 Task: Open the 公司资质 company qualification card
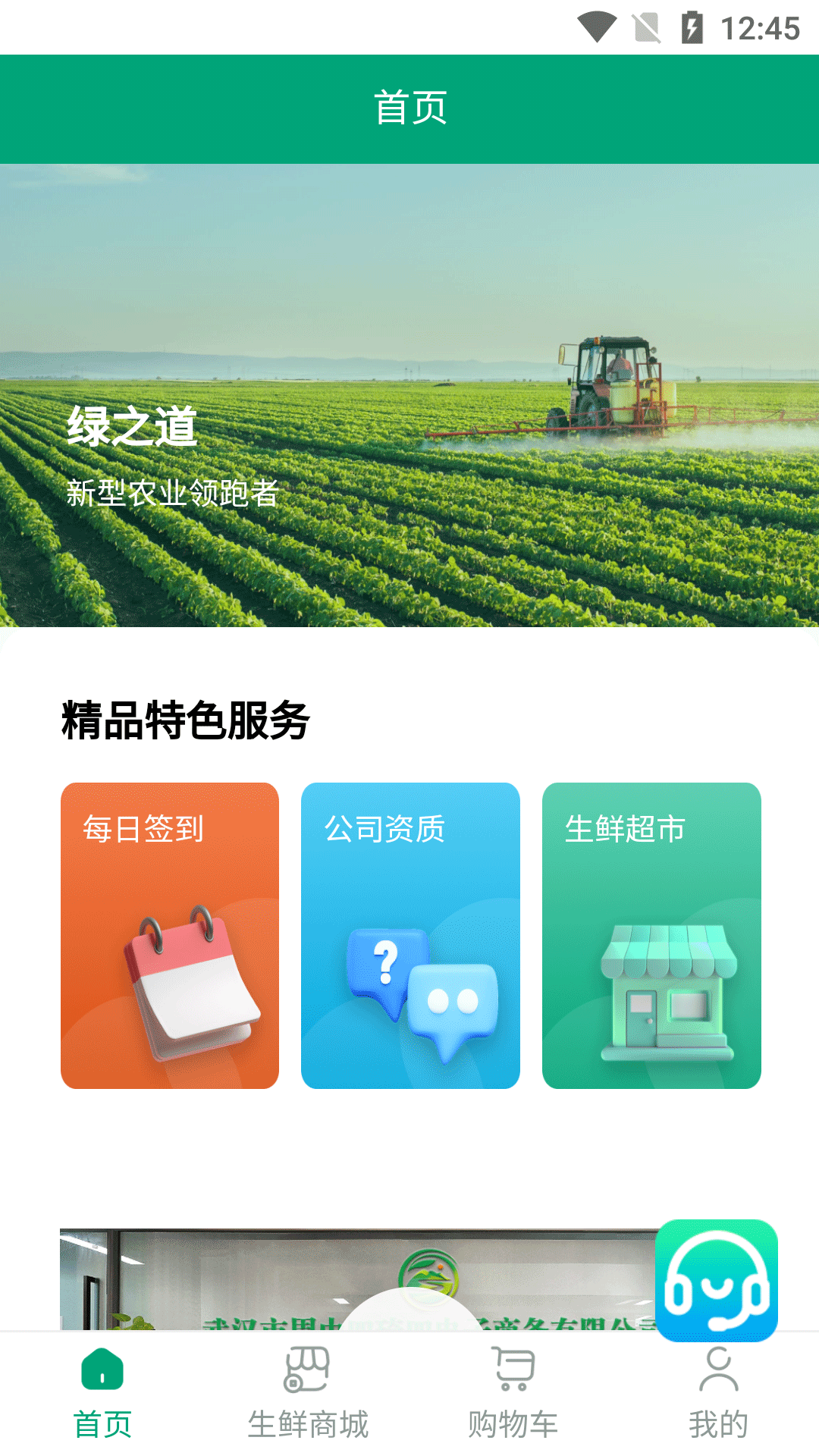[410, 935]
